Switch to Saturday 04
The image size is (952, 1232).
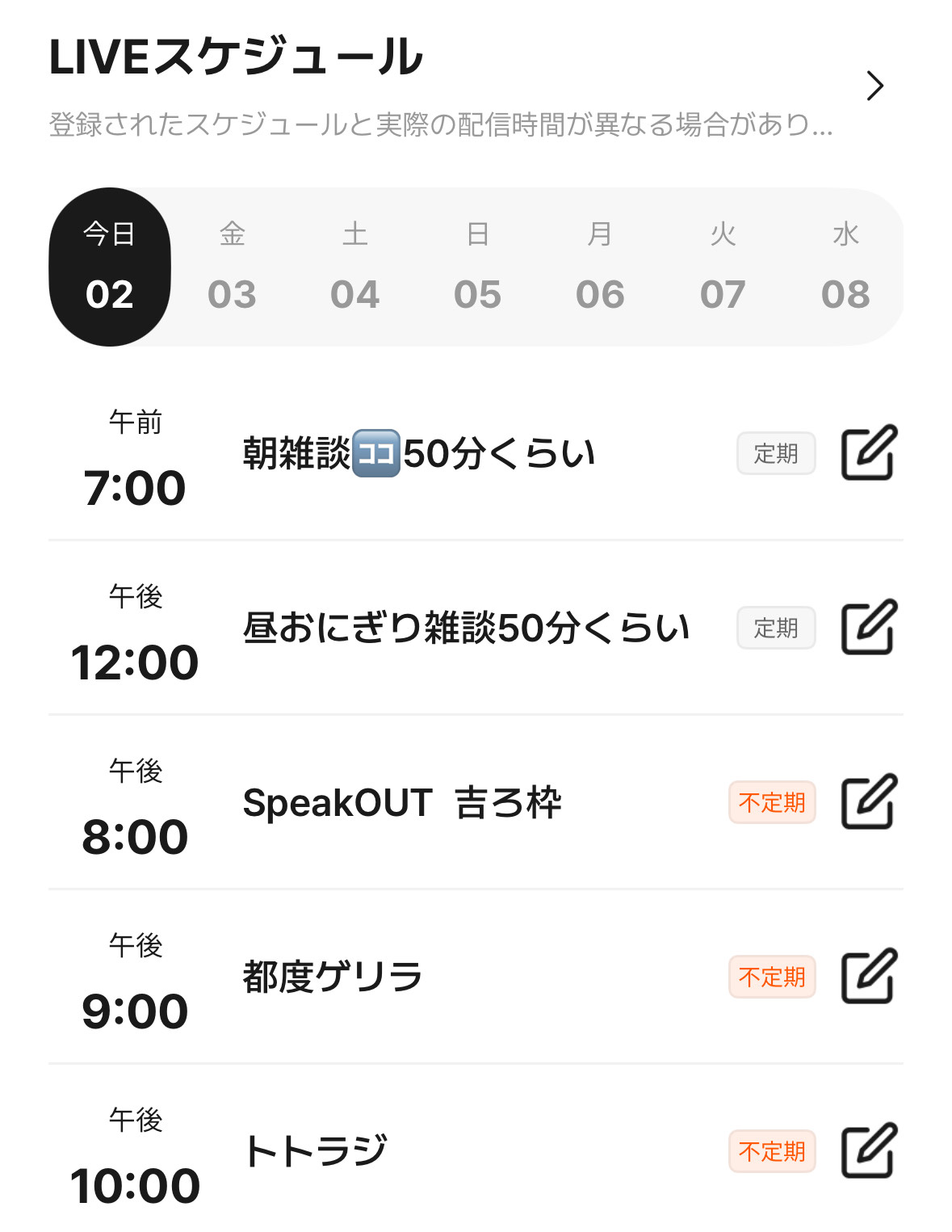(354, 267)
